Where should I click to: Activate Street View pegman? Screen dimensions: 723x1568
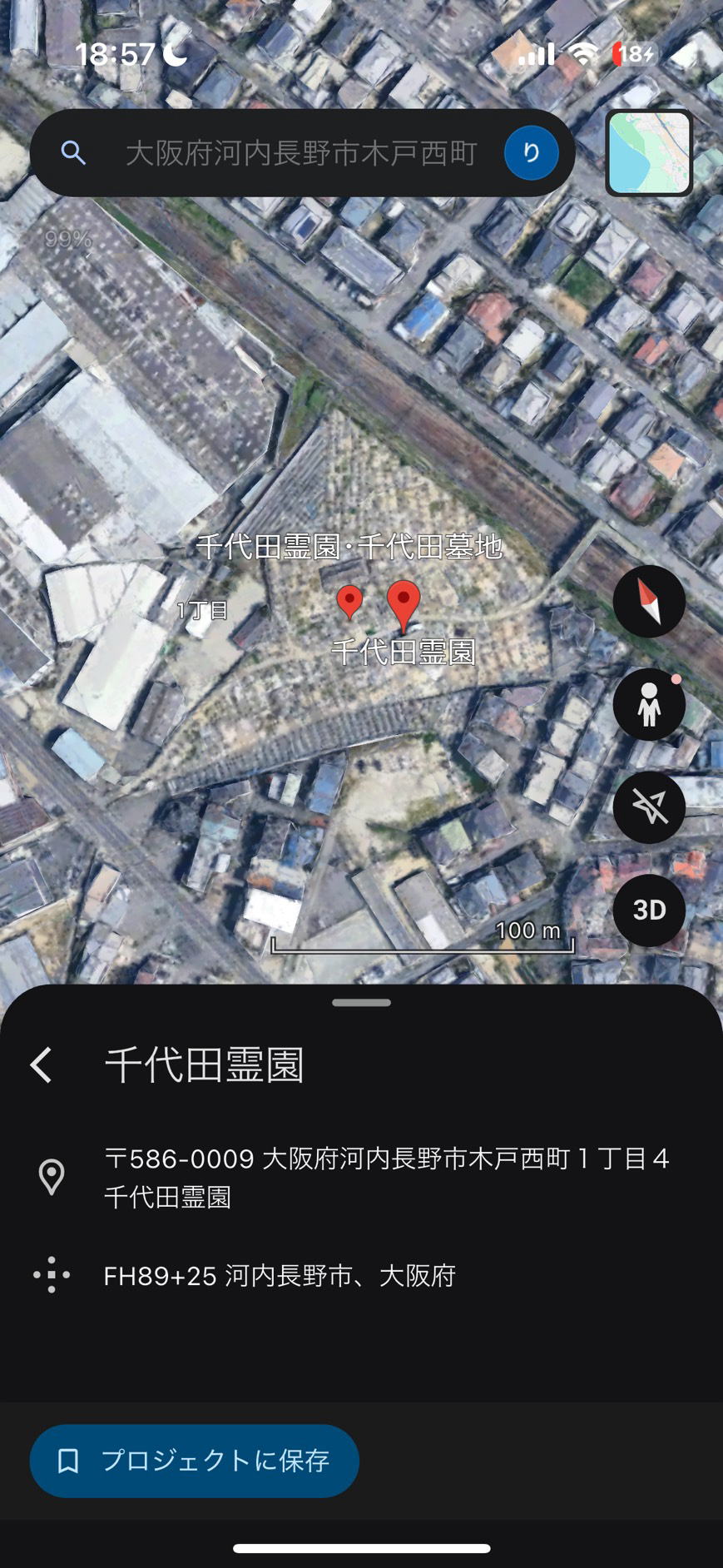(649, 705)
